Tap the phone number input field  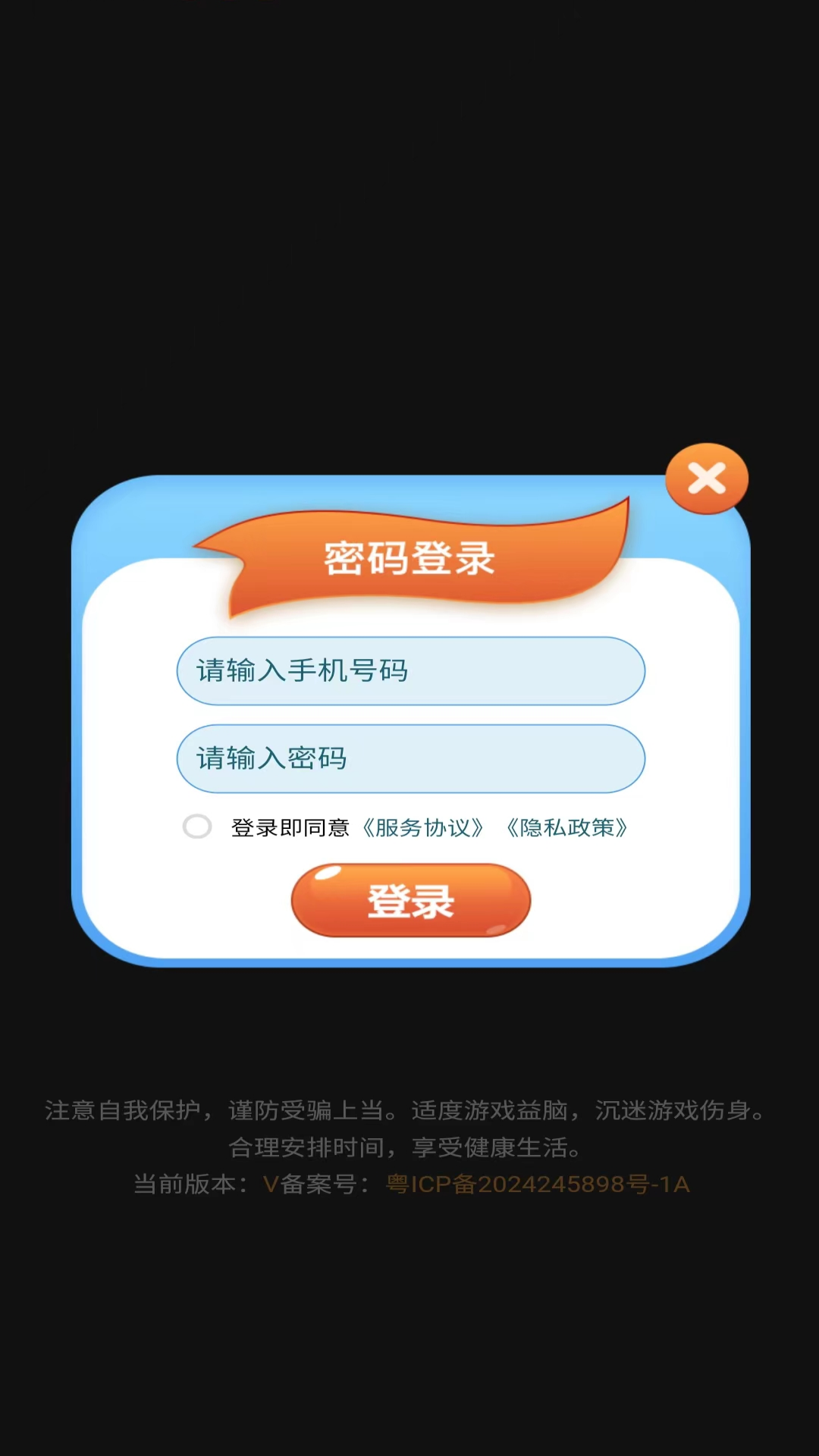click(410, 671)
